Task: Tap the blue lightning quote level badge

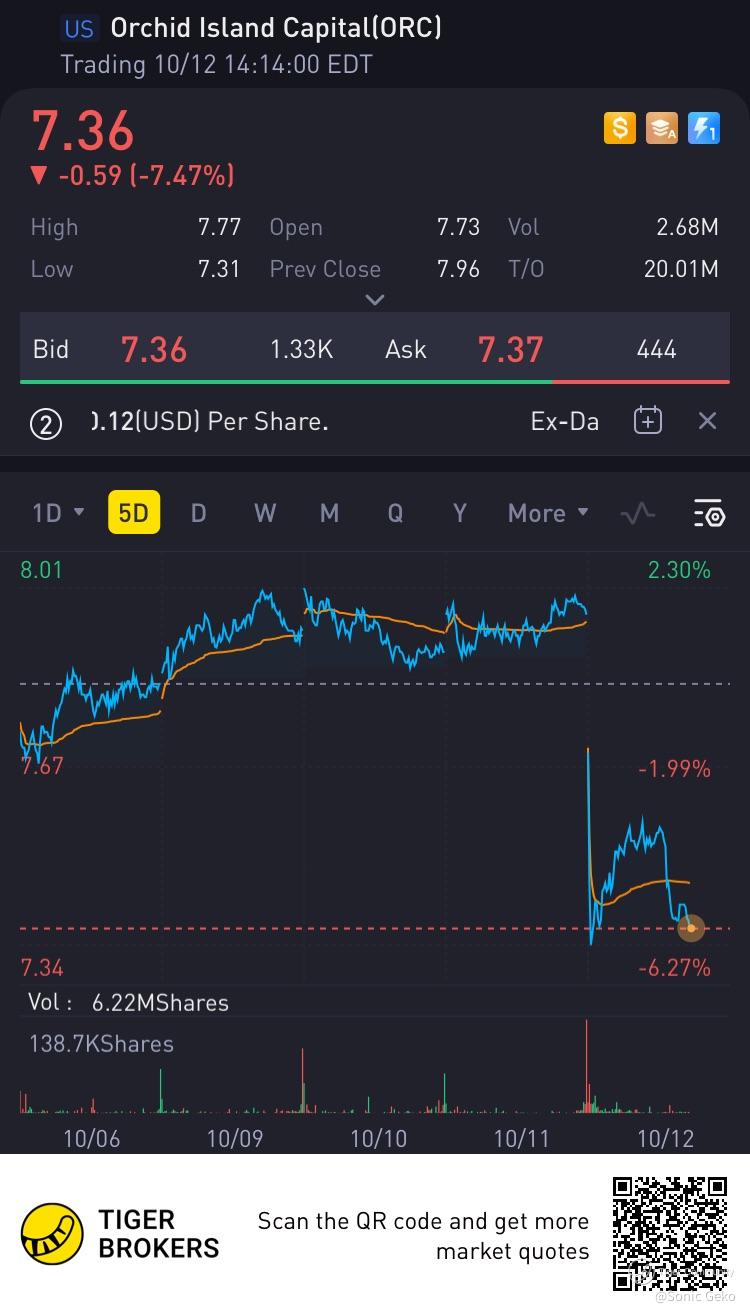Action: pyautogui.click(x=704, y=128)
